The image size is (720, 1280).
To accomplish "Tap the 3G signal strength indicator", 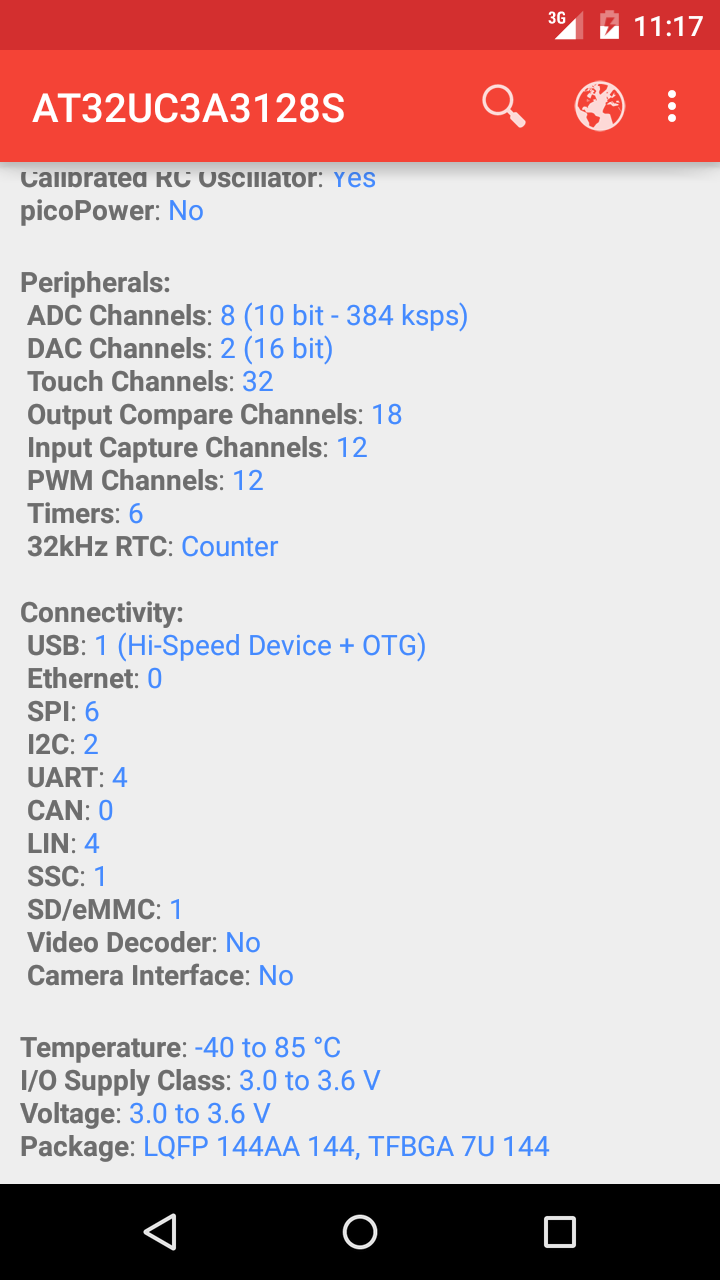I will click(x=566, y=25).
